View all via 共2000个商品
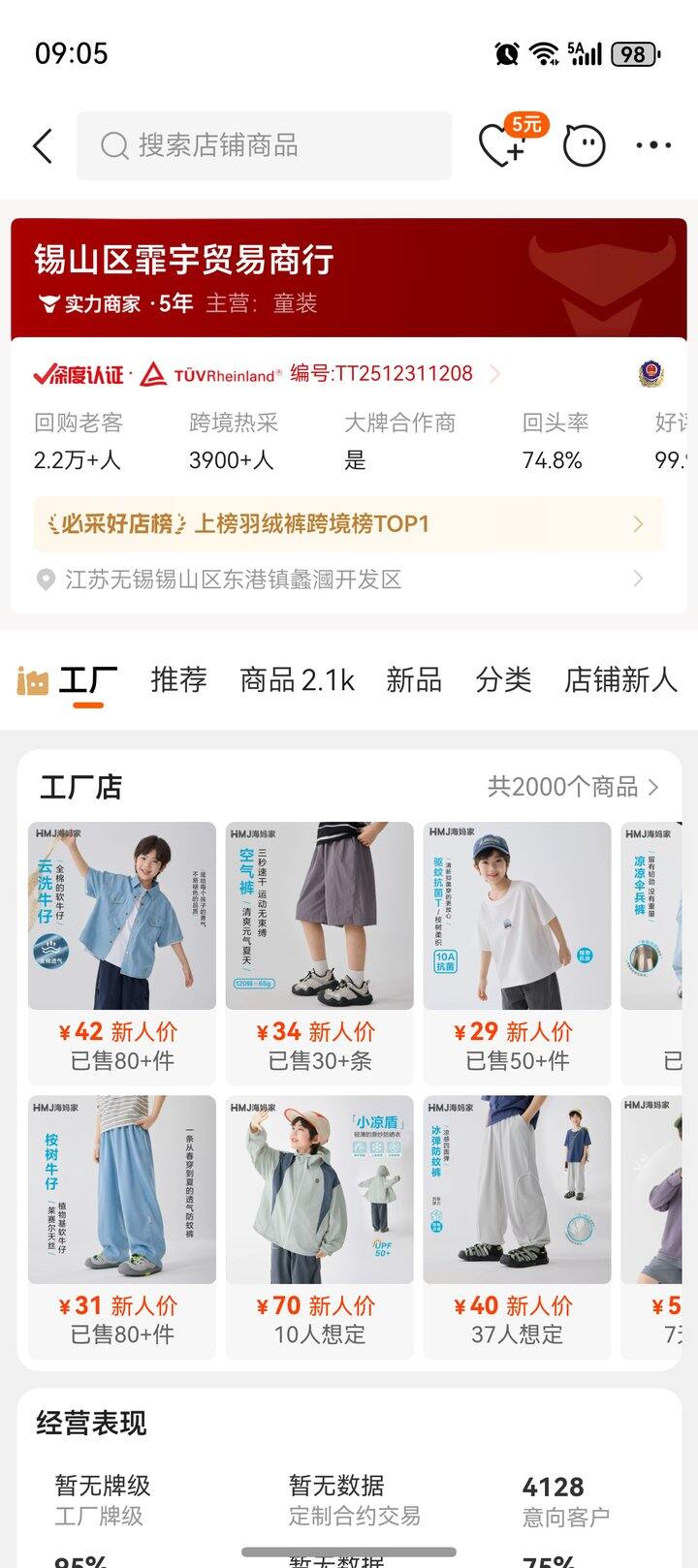The width and height of the screenshot is (698, 1568). click(573, 786)
